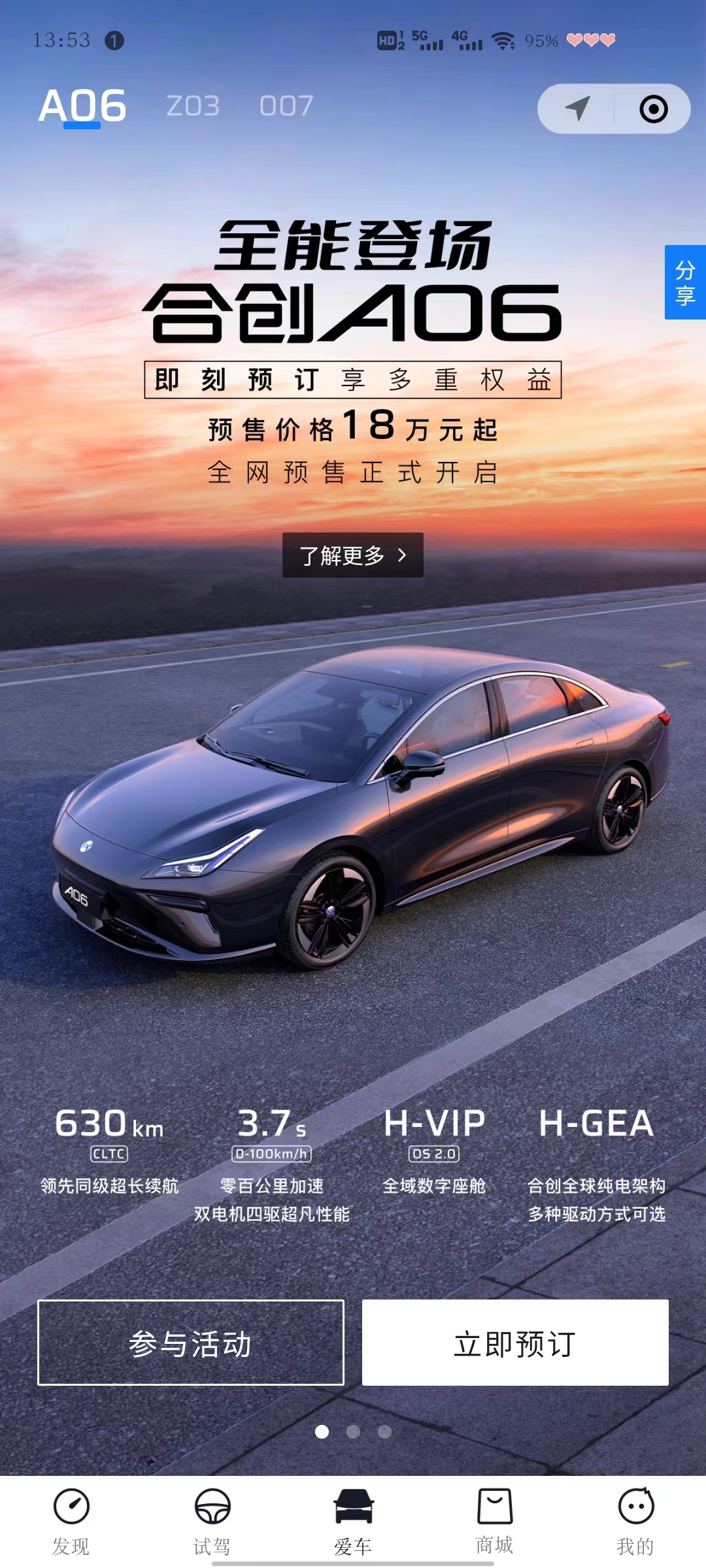Tap the 参与活动 button
Viewport: 706px width, 1568px height.
191,1343
